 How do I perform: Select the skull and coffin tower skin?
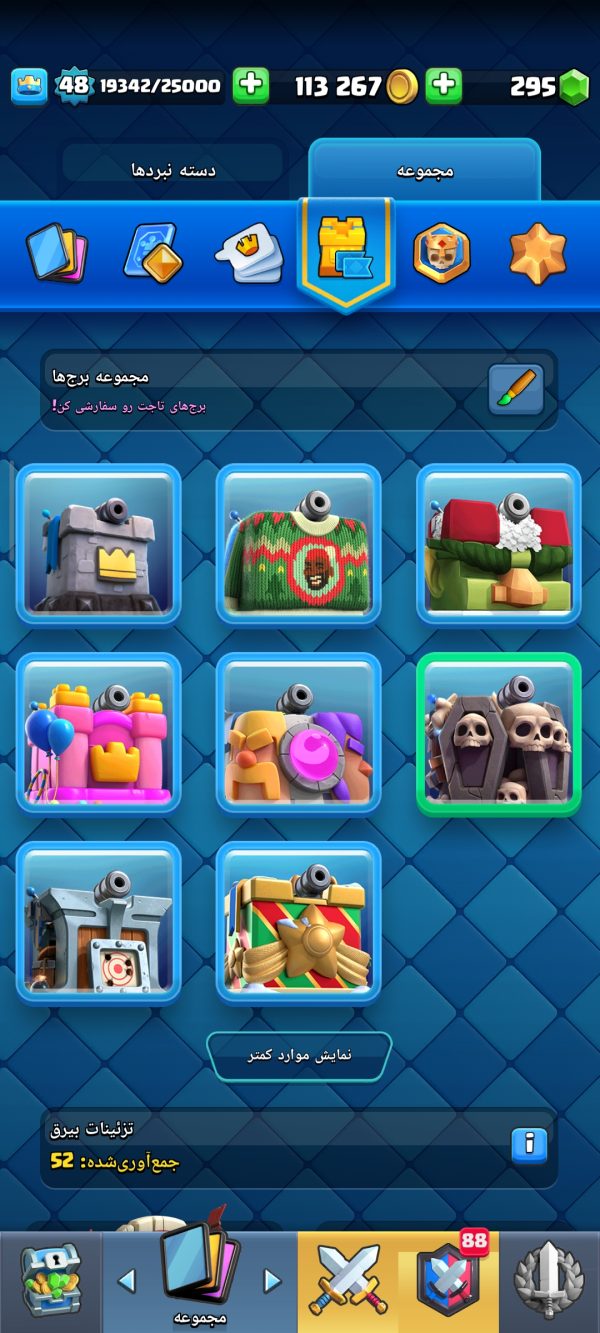499,733
